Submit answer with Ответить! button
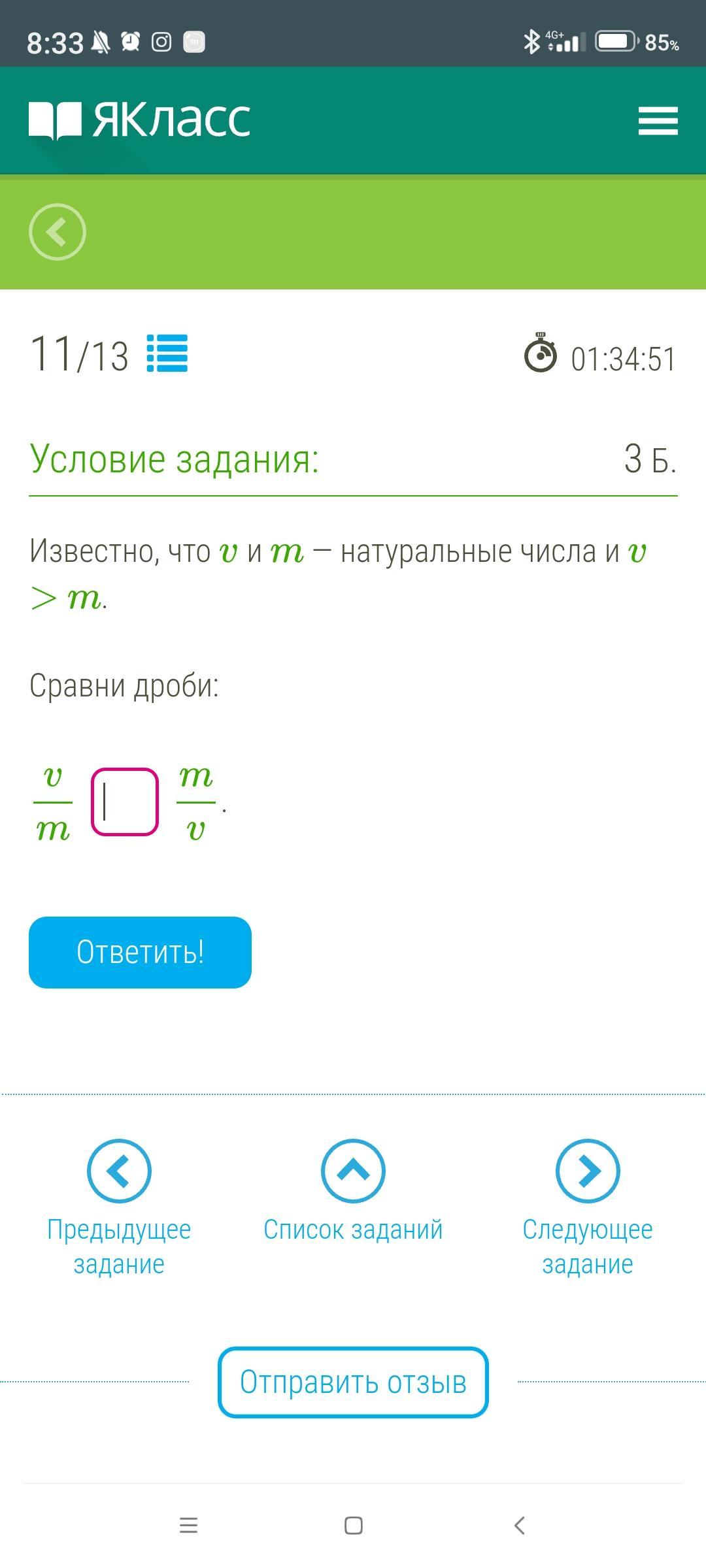 (x=140, y=952)
